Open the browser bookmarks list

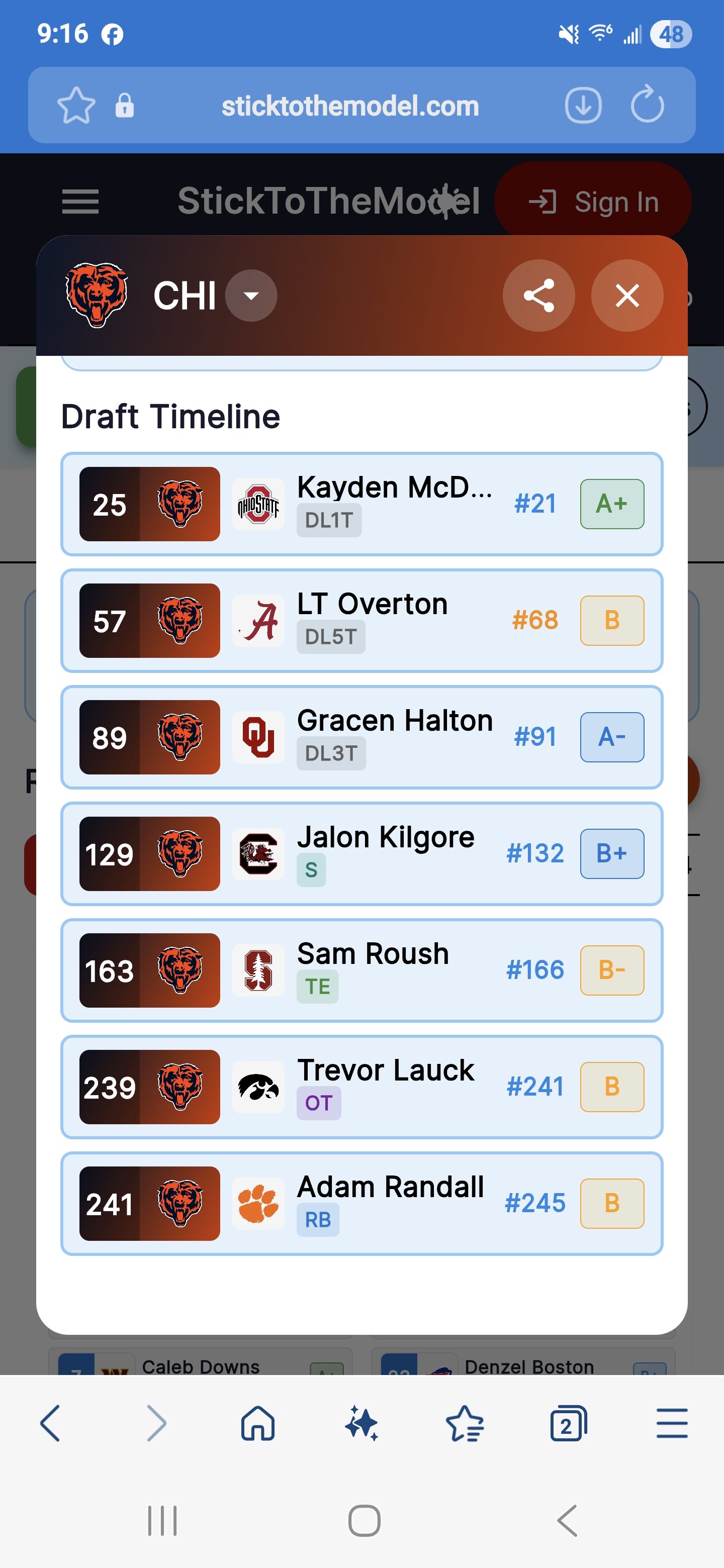(x=465, y=1423)
